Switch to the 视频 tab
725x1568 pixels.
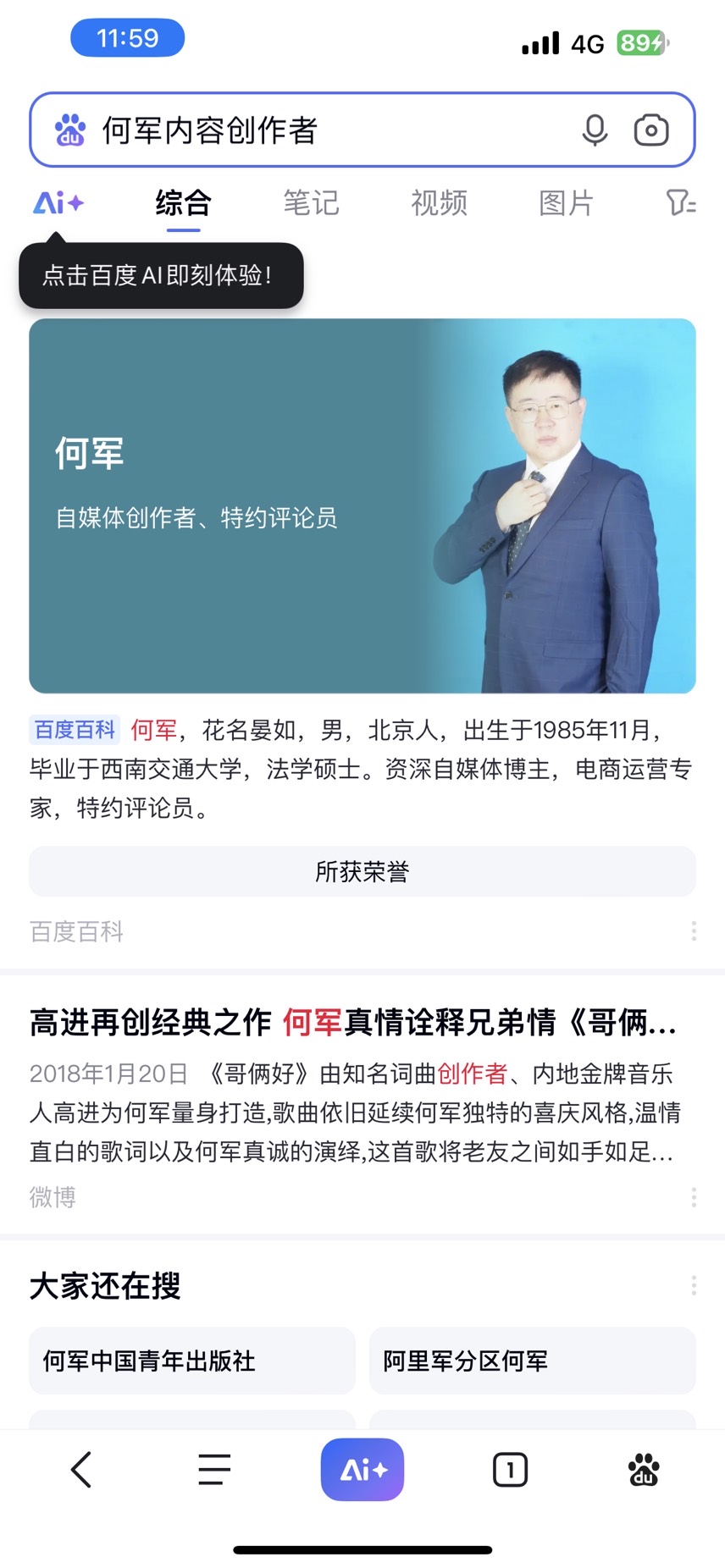[439, 203]
